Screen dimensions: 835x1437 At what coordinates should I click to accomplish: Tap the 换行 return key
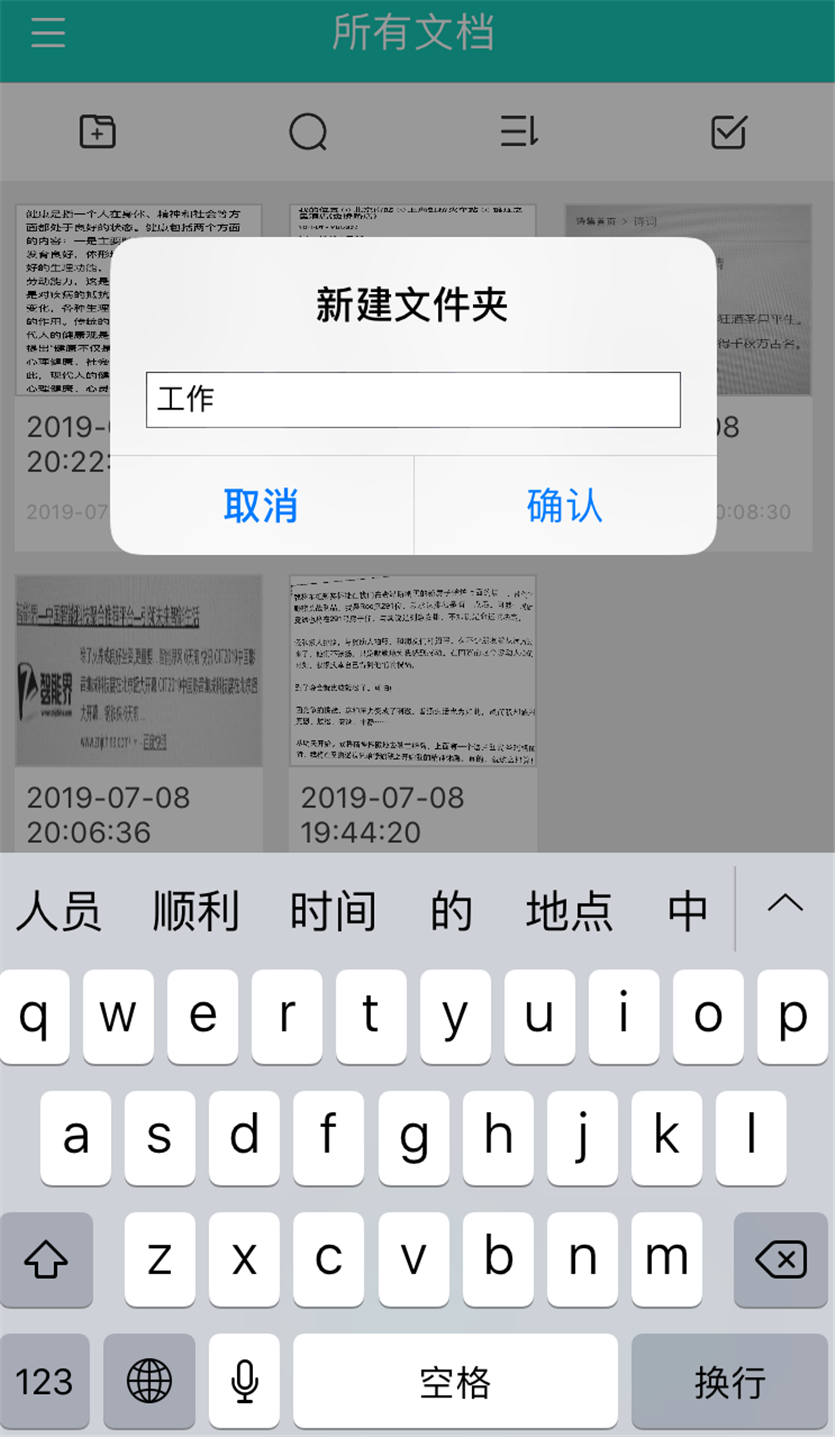coord(730,1382)
